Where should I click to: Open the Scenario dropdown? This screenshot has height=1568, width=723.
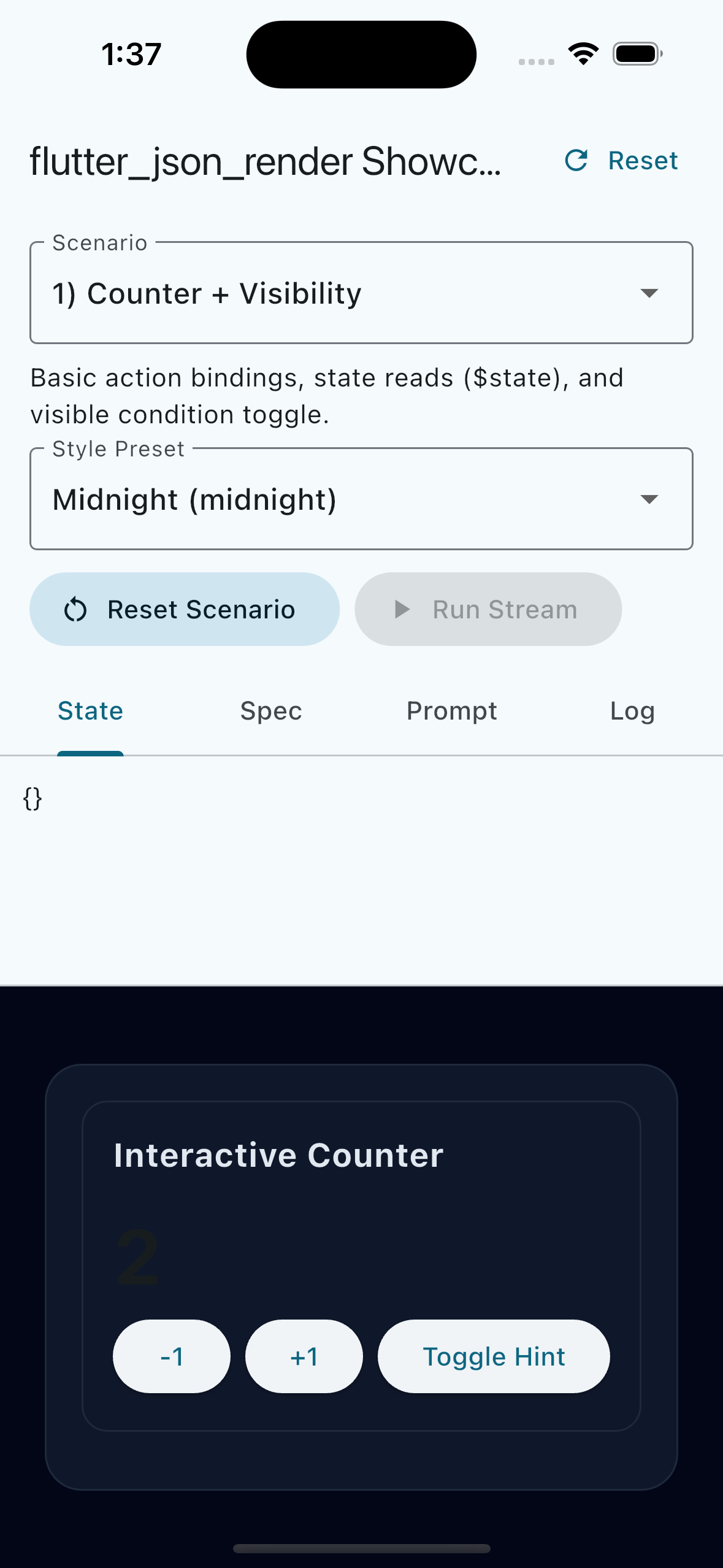(362, 293)
